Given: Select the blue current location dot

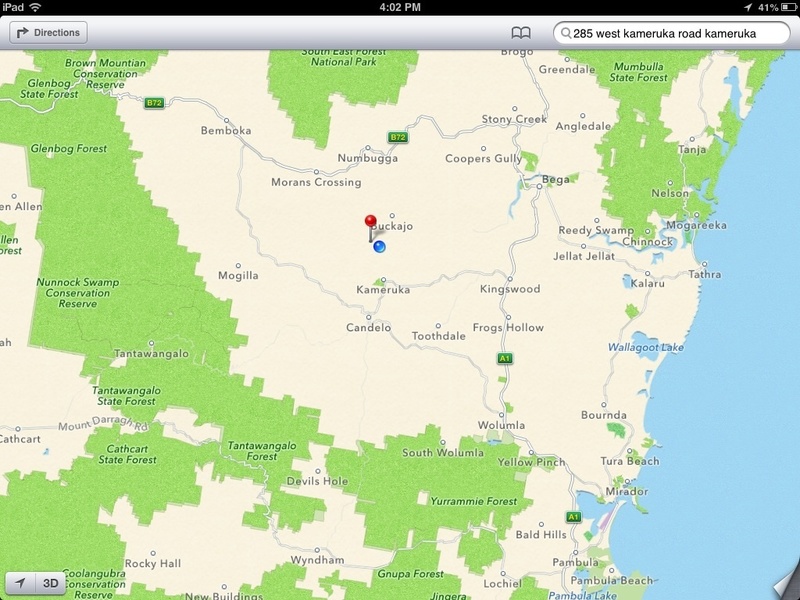Looking at the screenshot, I should (379, 246).
